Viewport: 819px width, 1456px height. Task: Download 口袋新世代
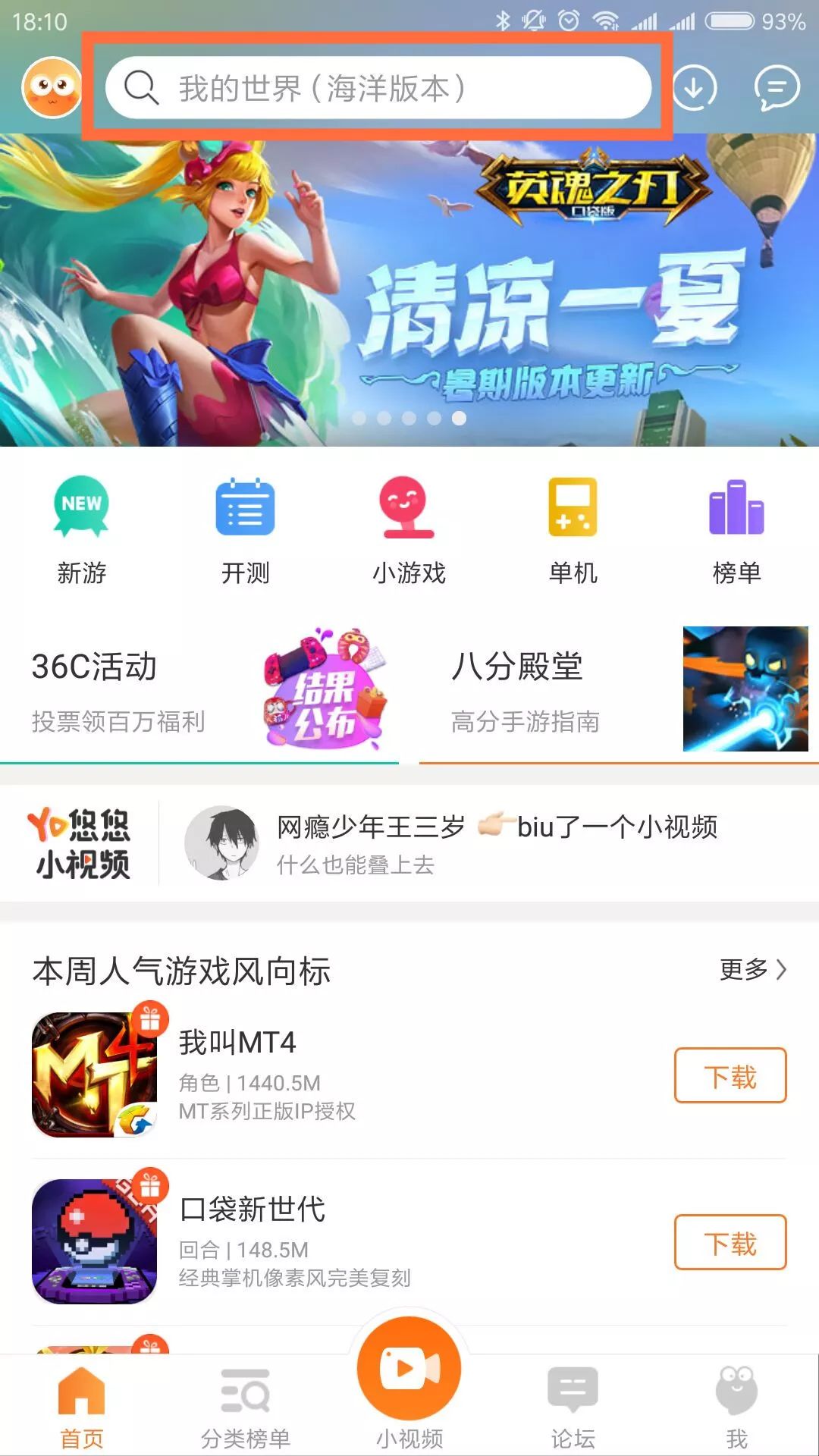(729, 1243)
